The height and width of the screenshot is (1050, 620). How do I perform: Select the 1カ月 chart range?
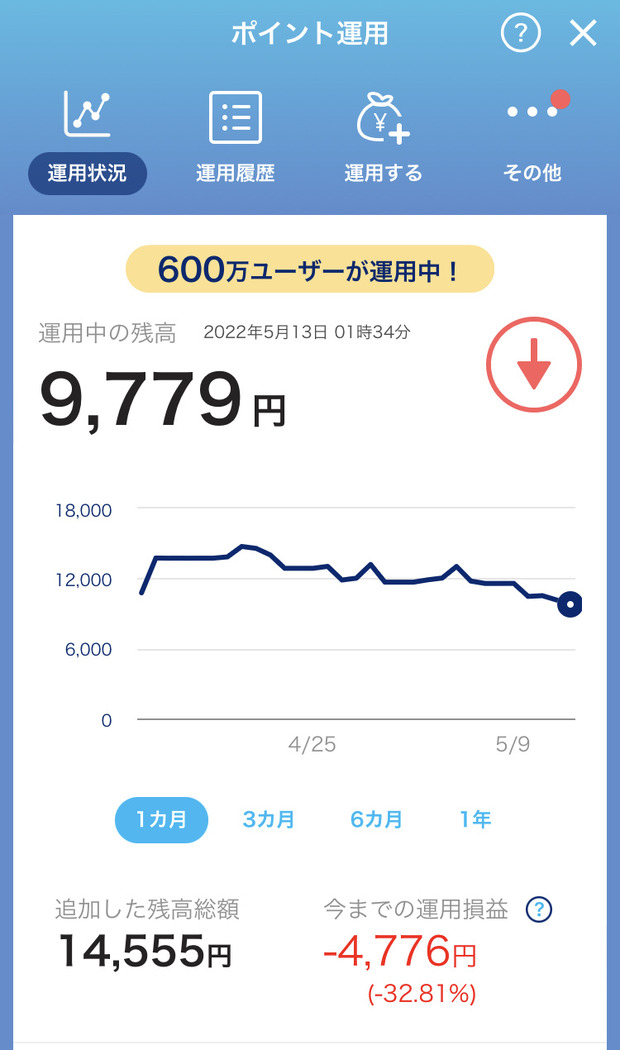[x=161, y=819]
